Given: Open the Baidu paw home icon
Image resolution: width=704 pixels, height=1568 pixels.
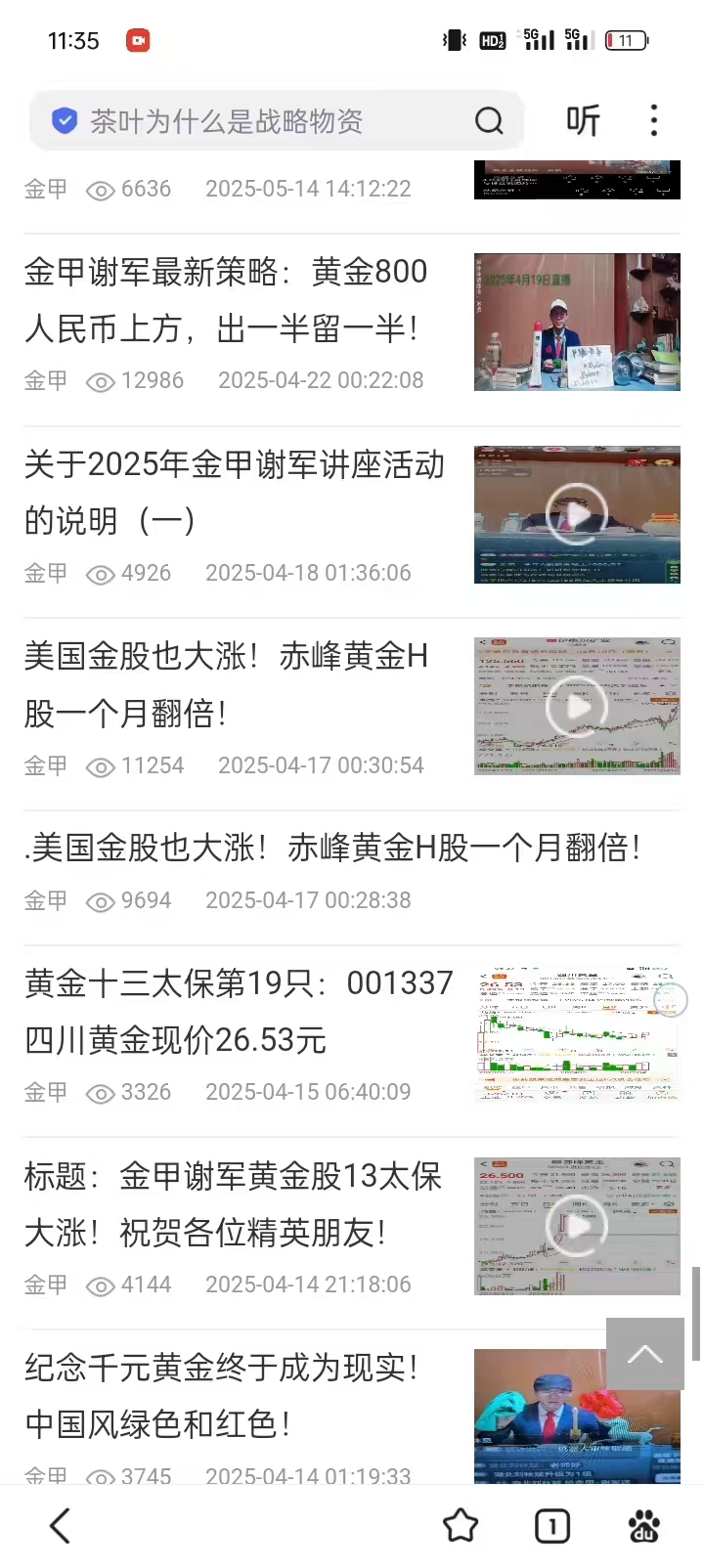Looking at the screenshot, I should coord(643,1525).
